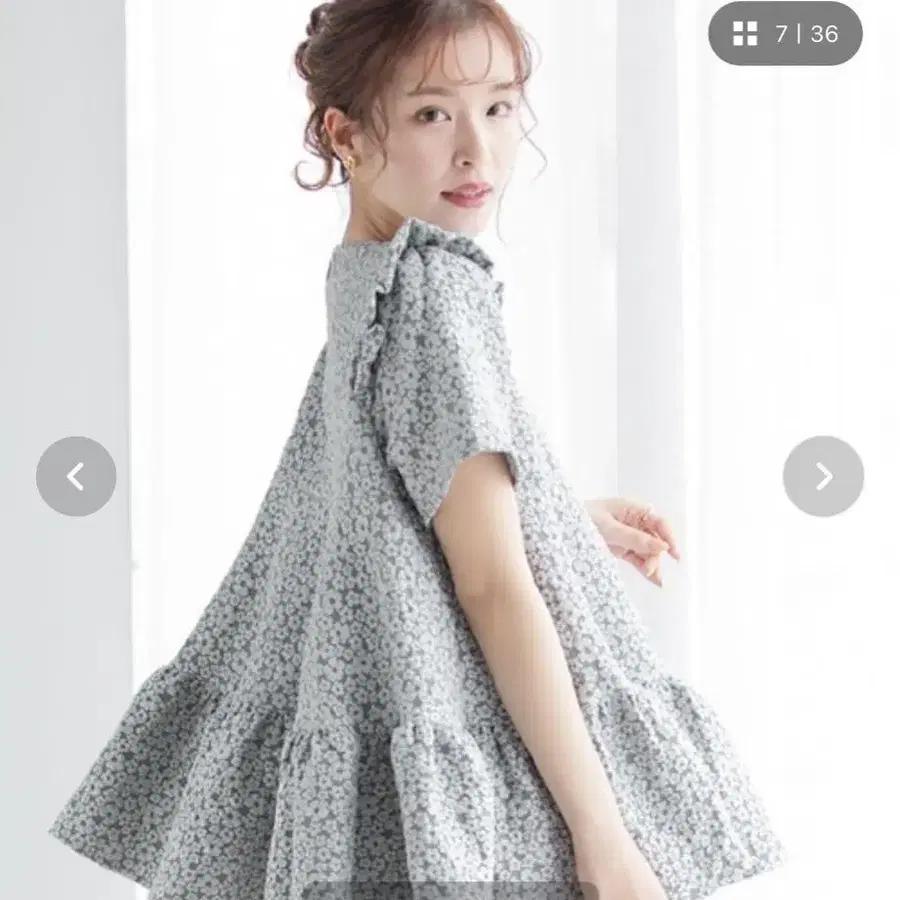Open the image grid view showing 7 | 36
900x900 pixels.
click(x=785, y=34)
